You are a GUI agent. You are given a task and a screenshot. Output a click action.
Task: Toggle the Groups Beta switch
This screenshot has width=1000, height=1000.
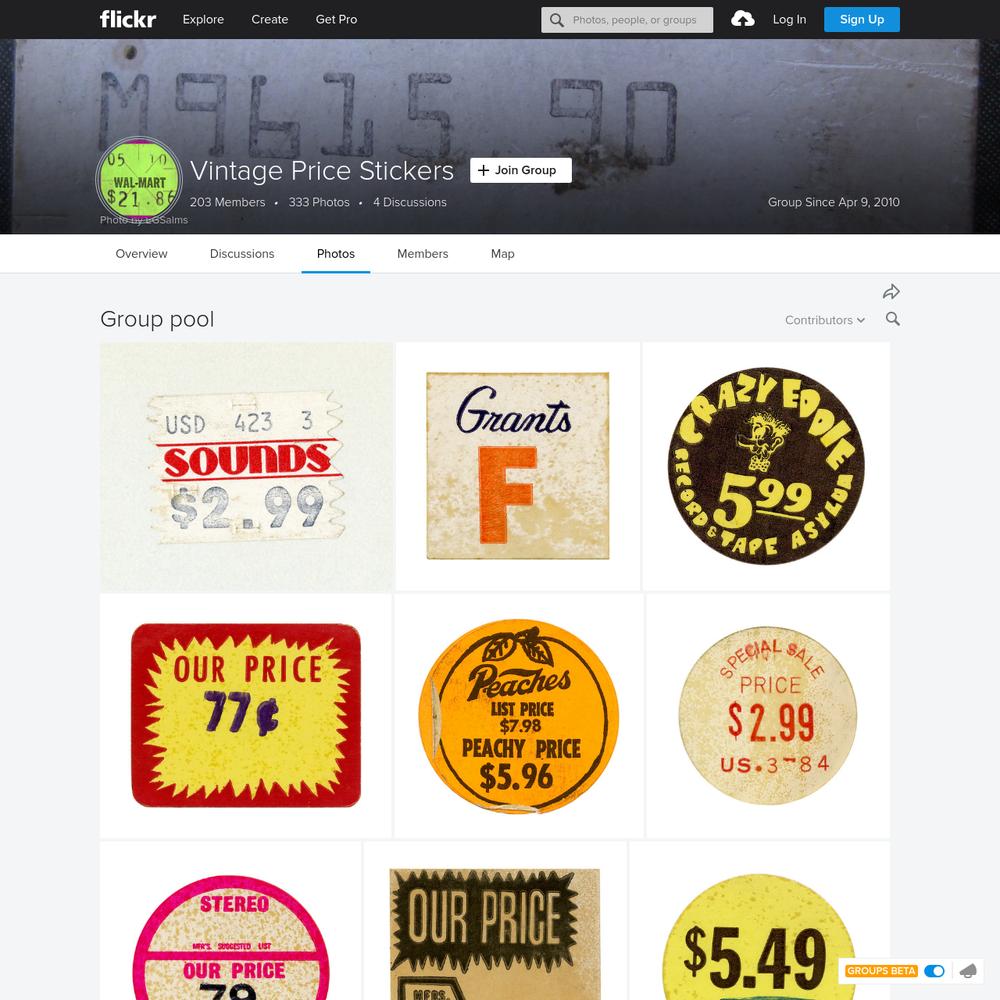point(934,971)
